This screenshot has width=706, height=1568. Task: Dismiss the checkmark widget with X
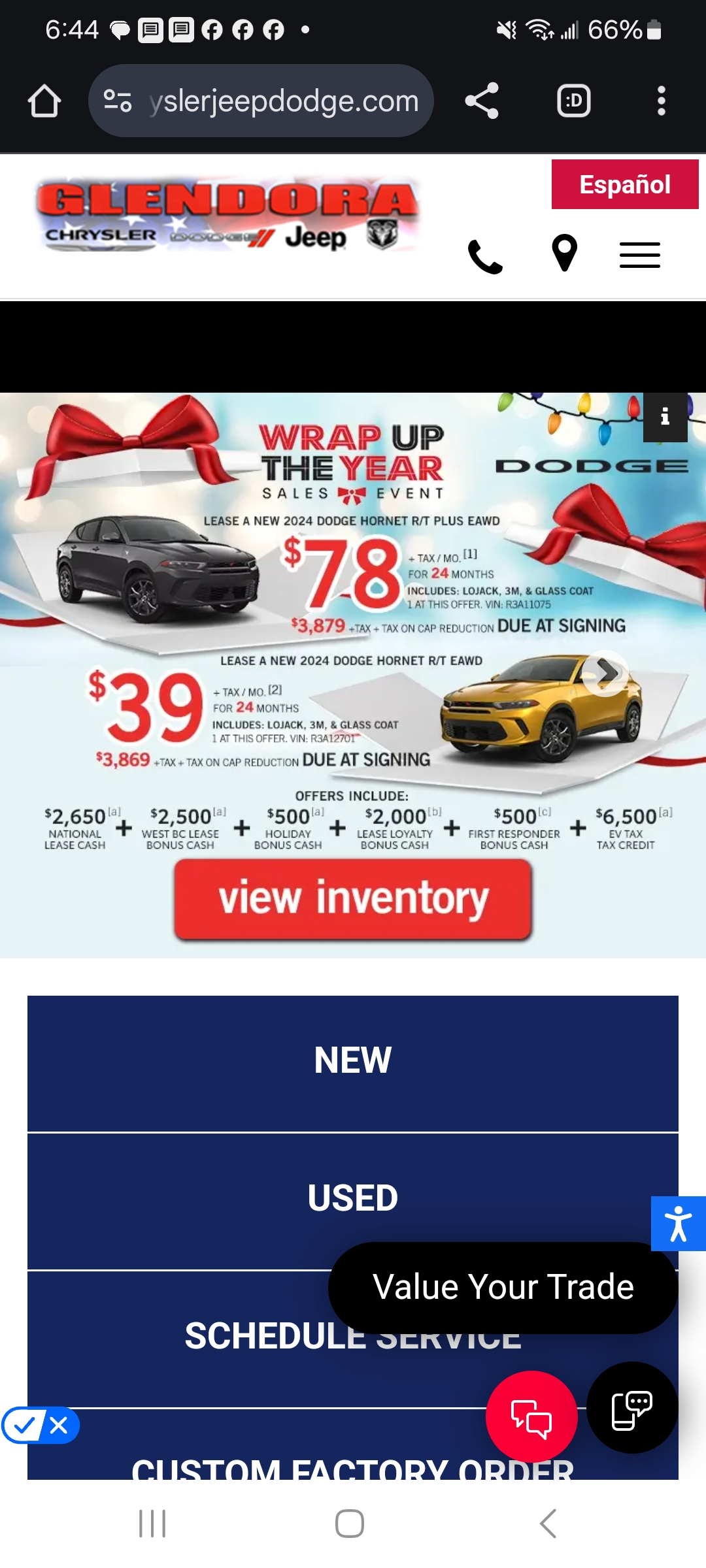(x=59, y=1425)
